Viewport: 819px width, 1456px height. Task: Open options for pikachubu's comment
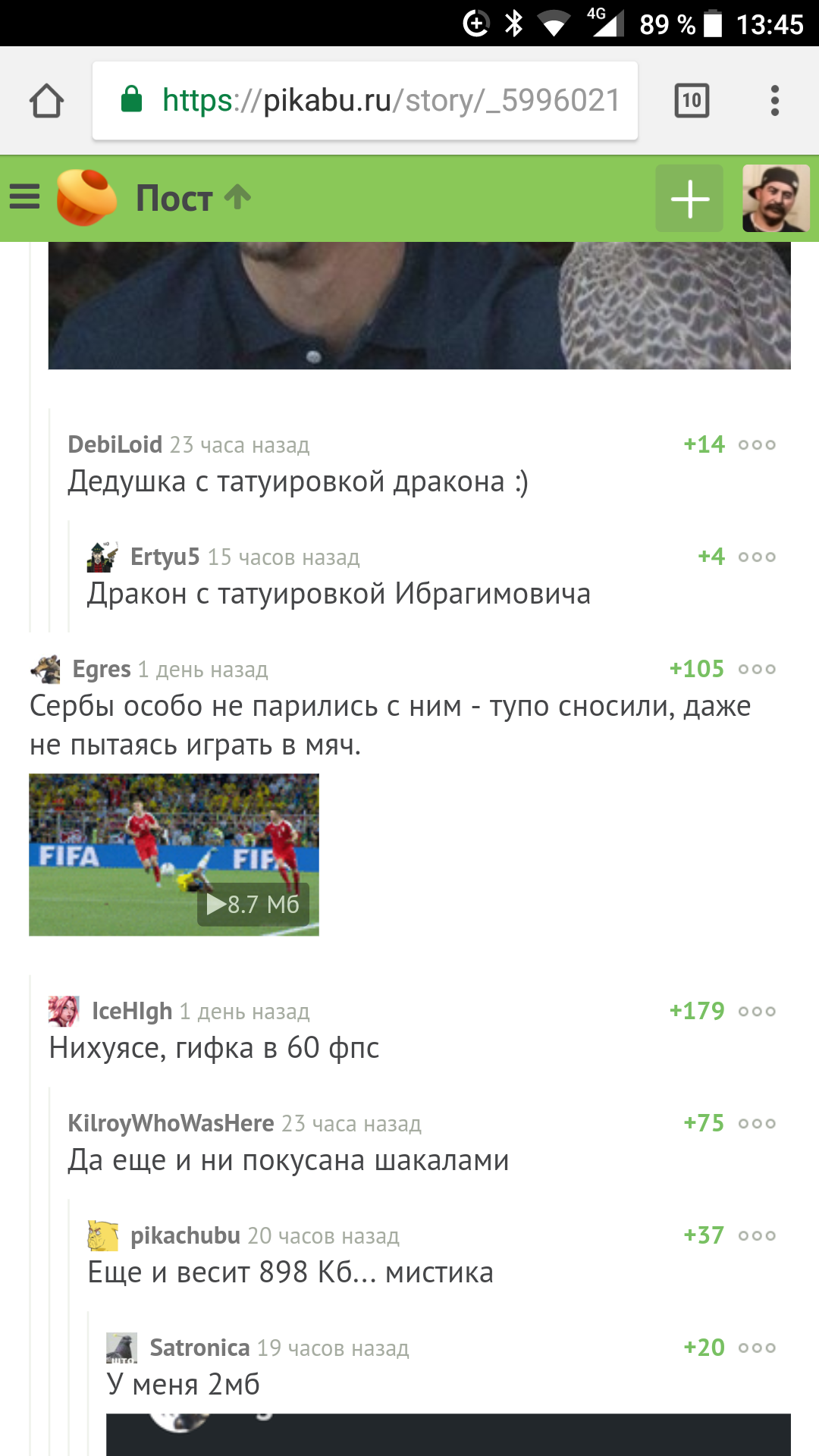pos(757,1236)
